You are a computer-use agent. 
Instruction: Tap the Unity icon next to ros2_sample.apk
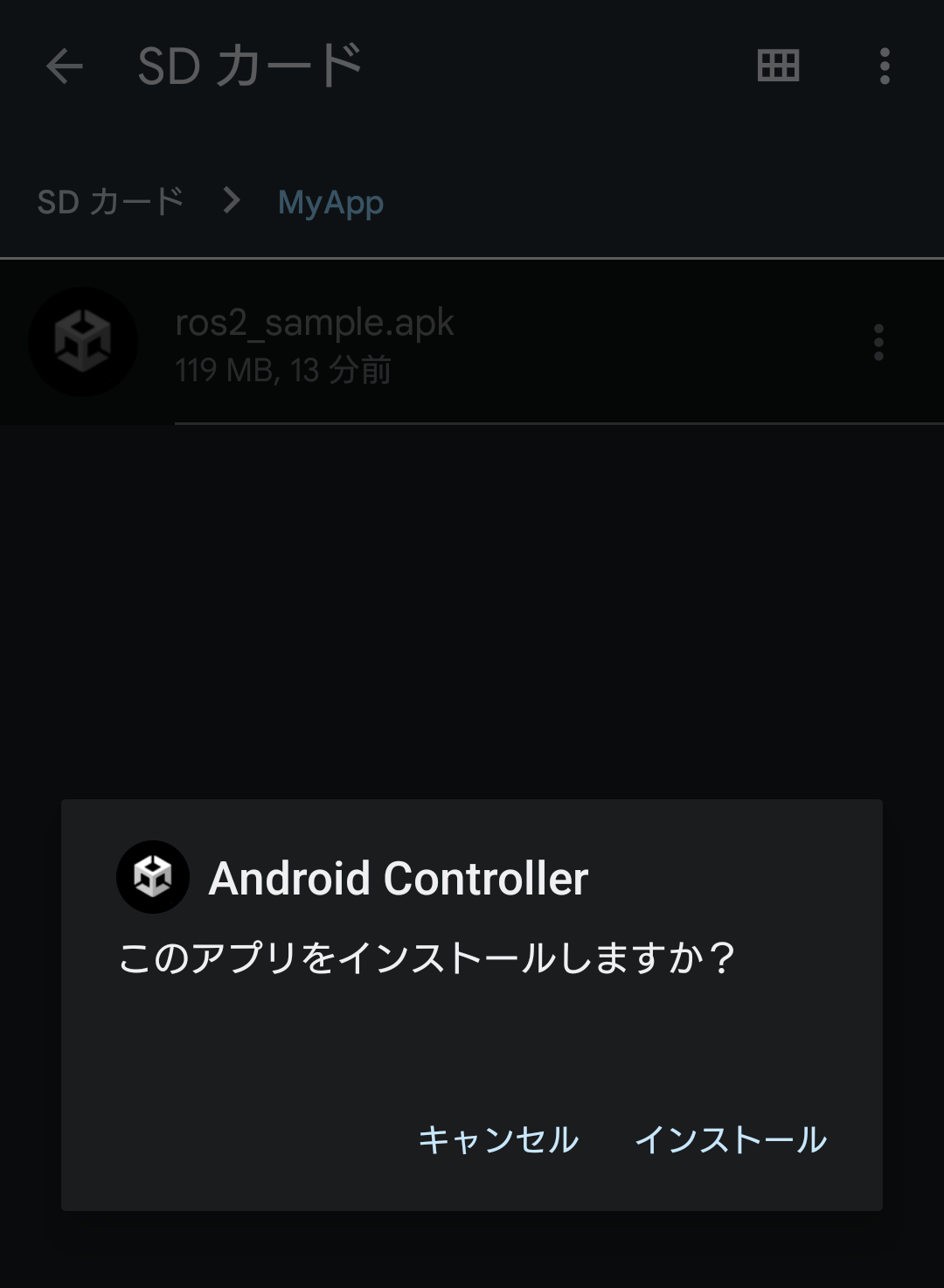point(82,342)
